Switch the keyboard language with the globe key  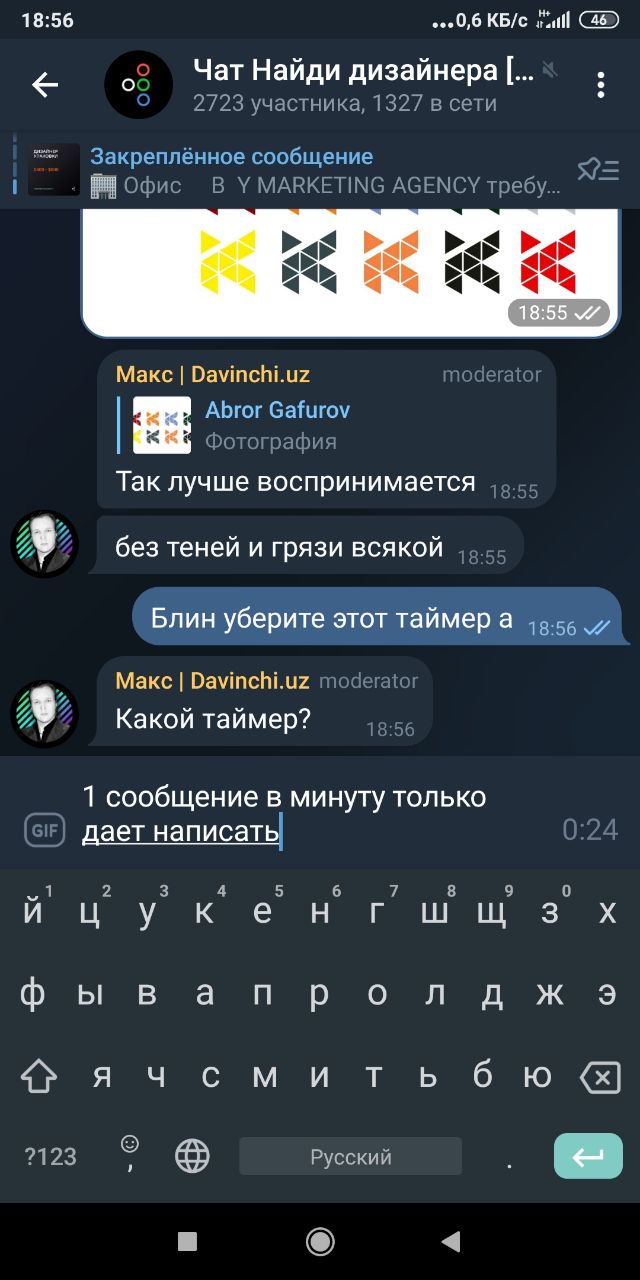pos(192,1157)
